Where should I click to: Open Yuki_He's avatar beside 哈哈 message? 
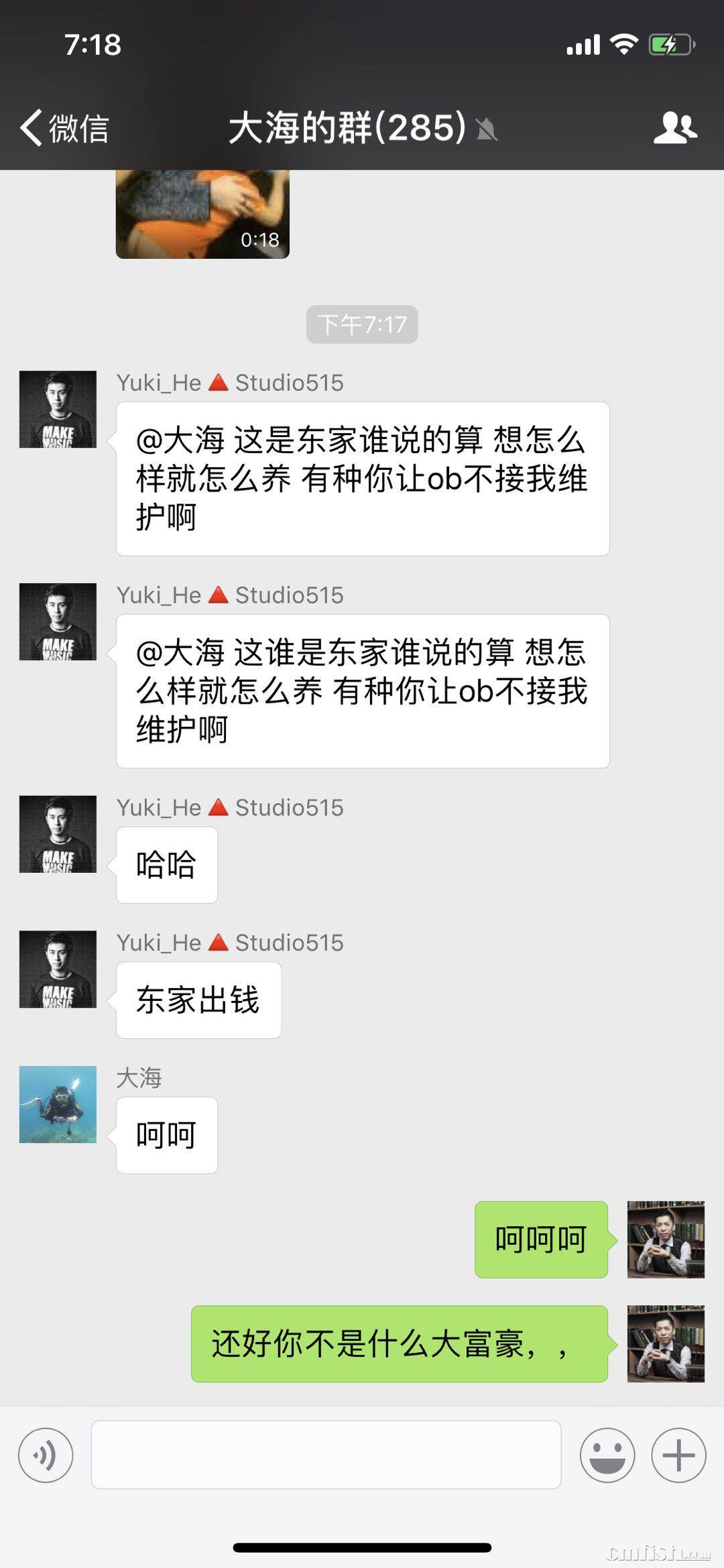pos(58,834)
